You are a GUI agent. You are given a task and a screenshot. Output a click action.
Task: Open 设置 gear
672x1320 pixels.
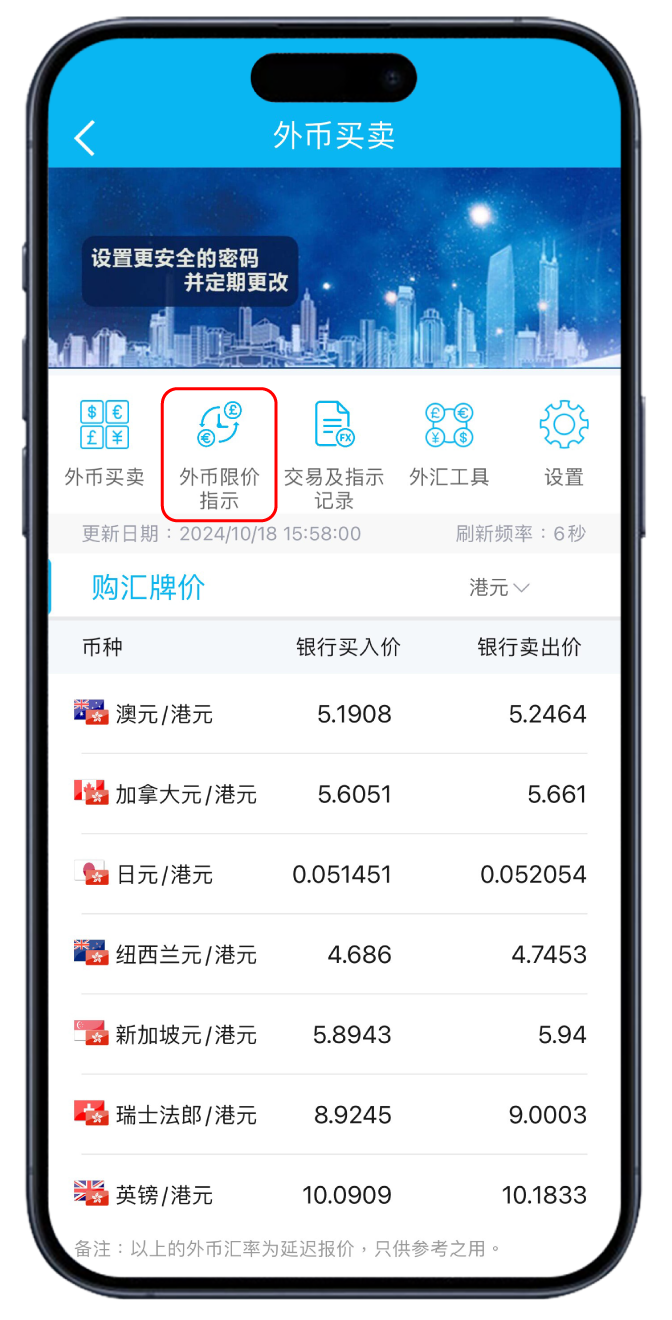[x=564, y=442]
